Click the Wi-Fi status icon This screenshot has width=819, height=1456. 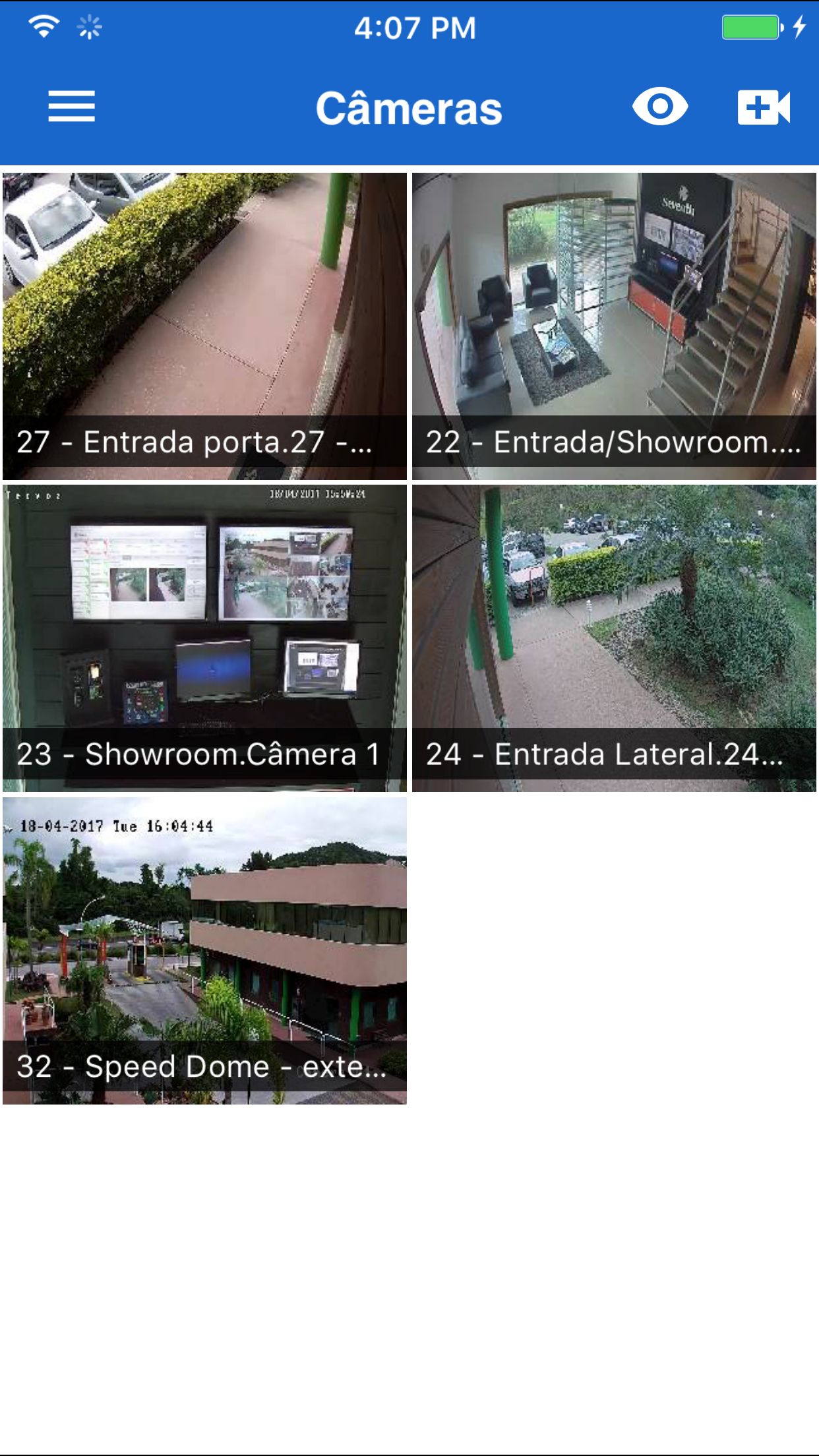42,28
